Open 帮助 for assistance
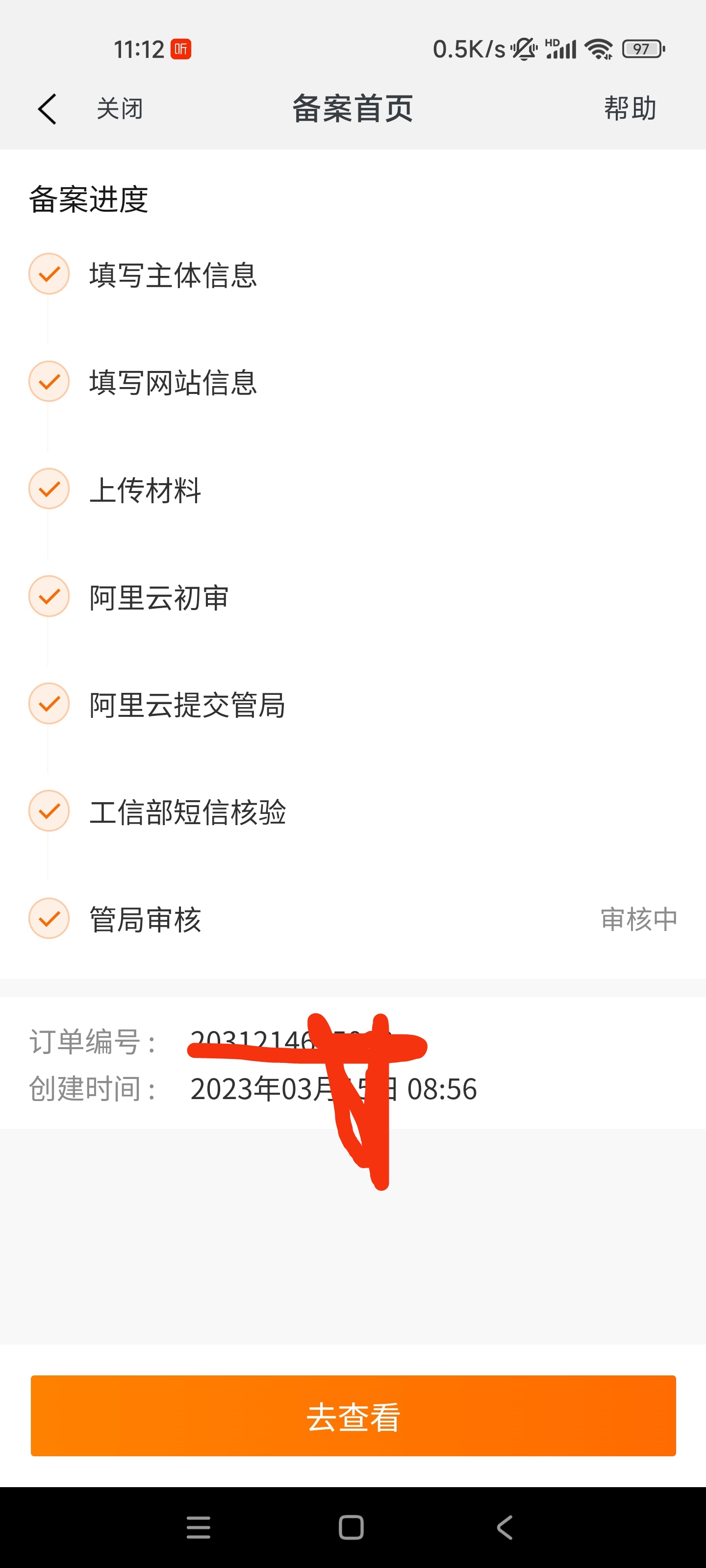Screen dimensions: 706x1568 629,108
